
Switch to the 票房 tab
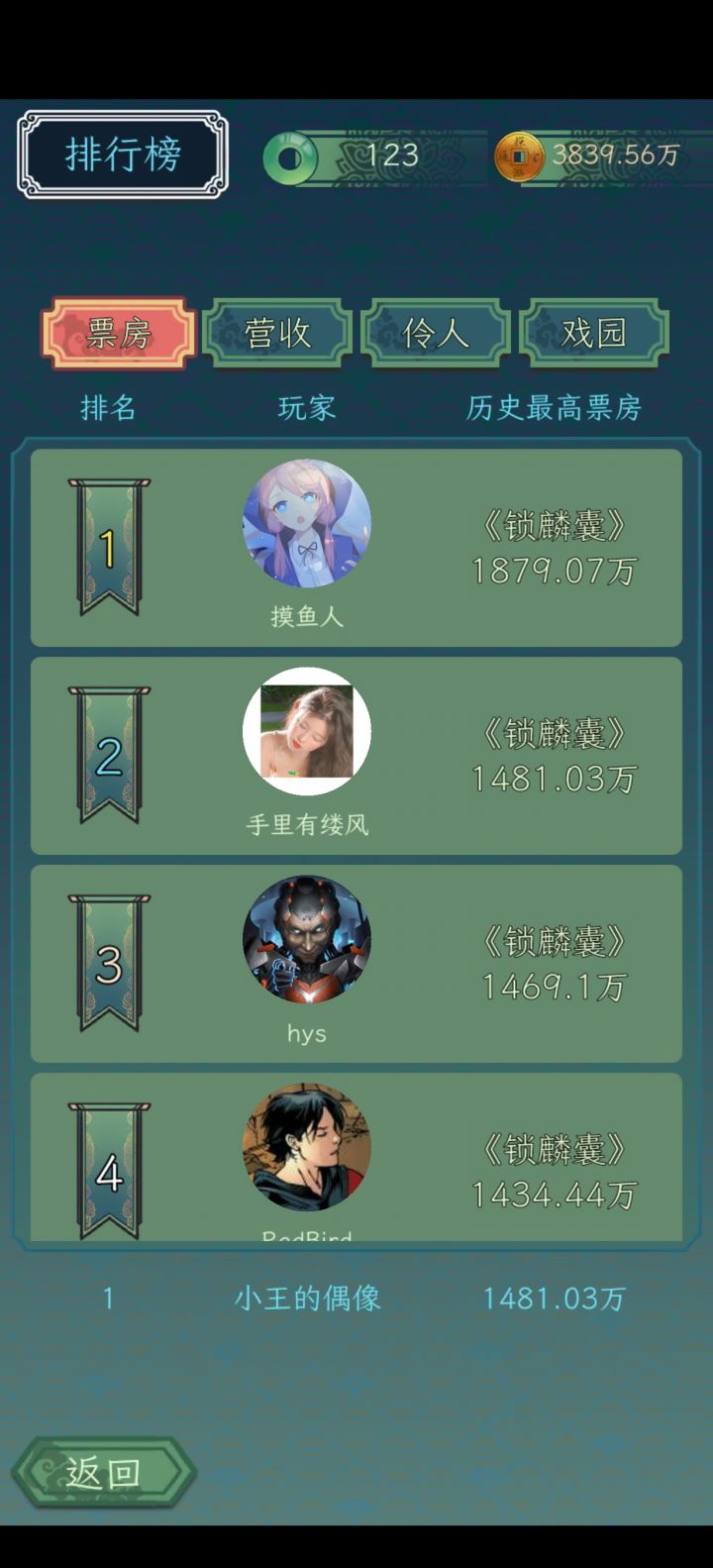tap(117, 334)
